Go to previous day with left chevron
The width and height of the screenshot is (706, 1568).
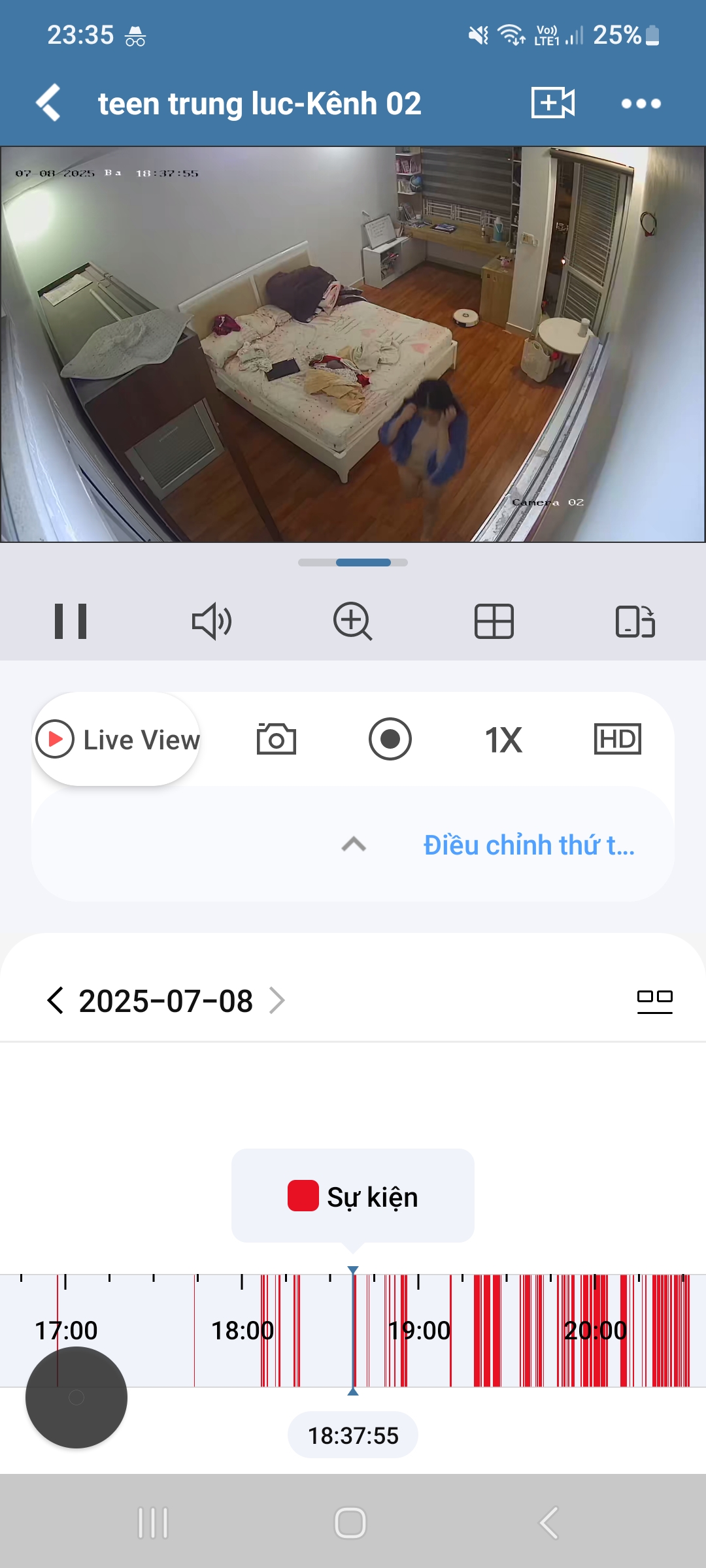pyautogui.click(x=56, y=1002)
